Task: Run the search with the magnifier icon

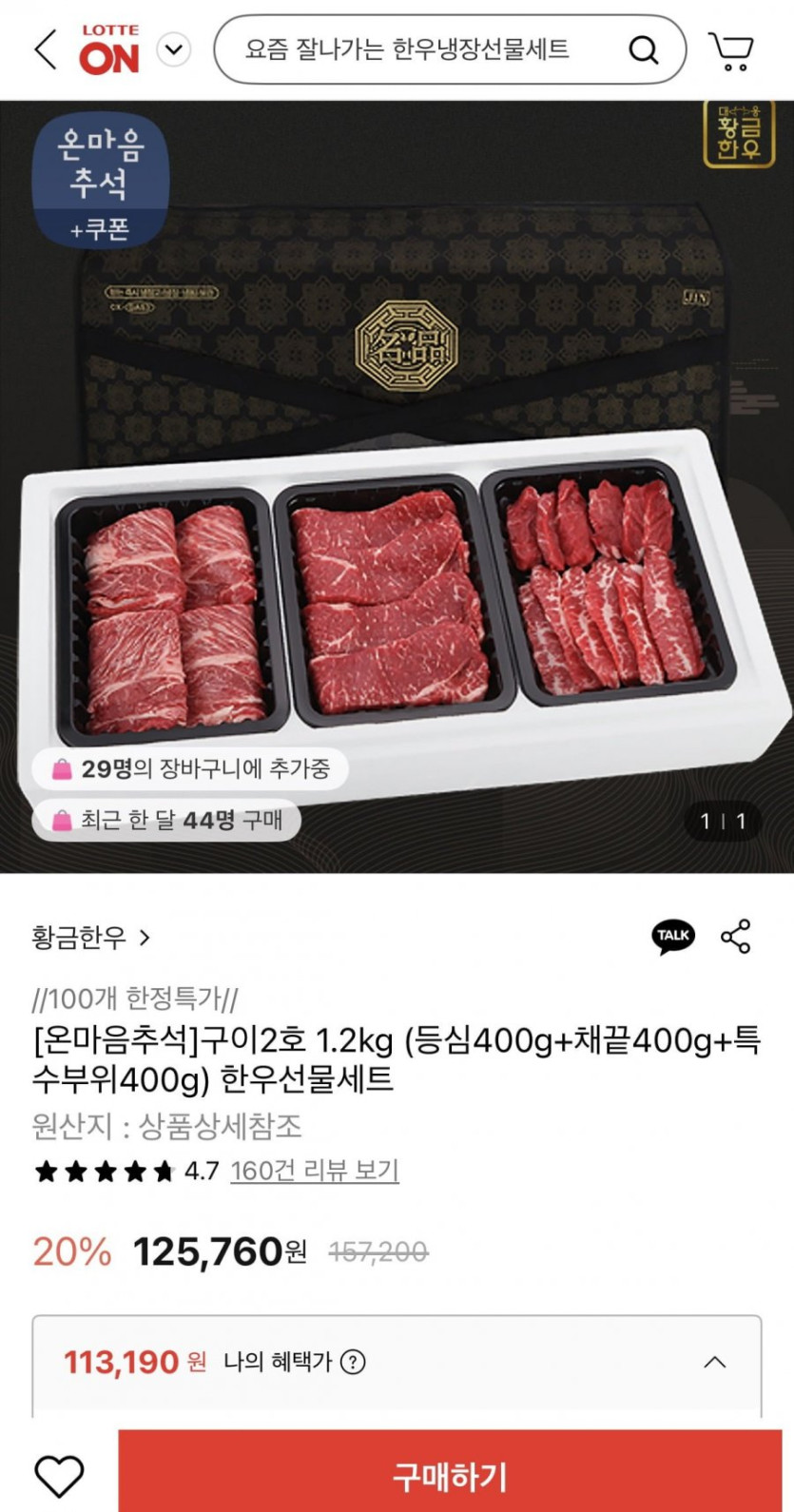Action: tap(644, 49)
